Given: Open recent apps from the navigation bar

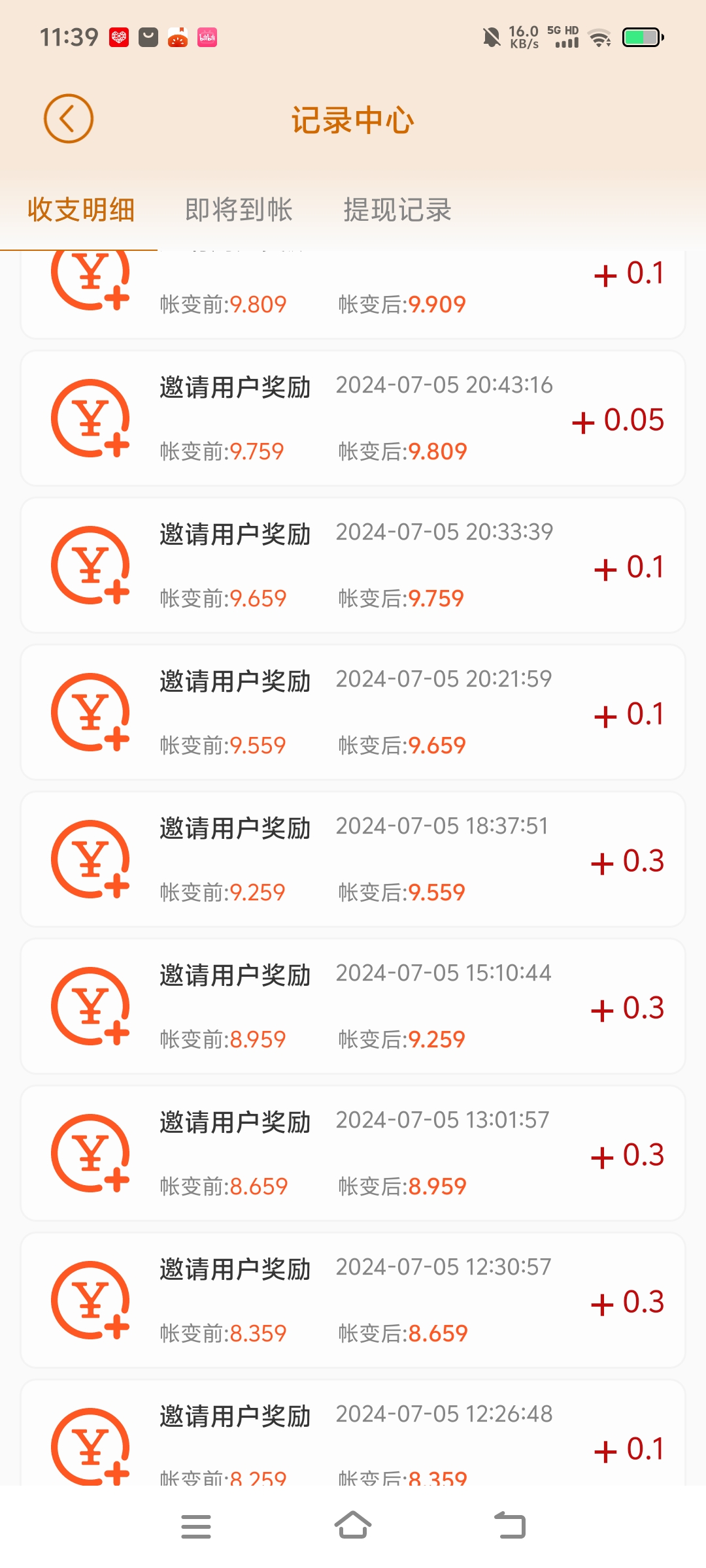Looking at the screenshot, I should 196,1526.
